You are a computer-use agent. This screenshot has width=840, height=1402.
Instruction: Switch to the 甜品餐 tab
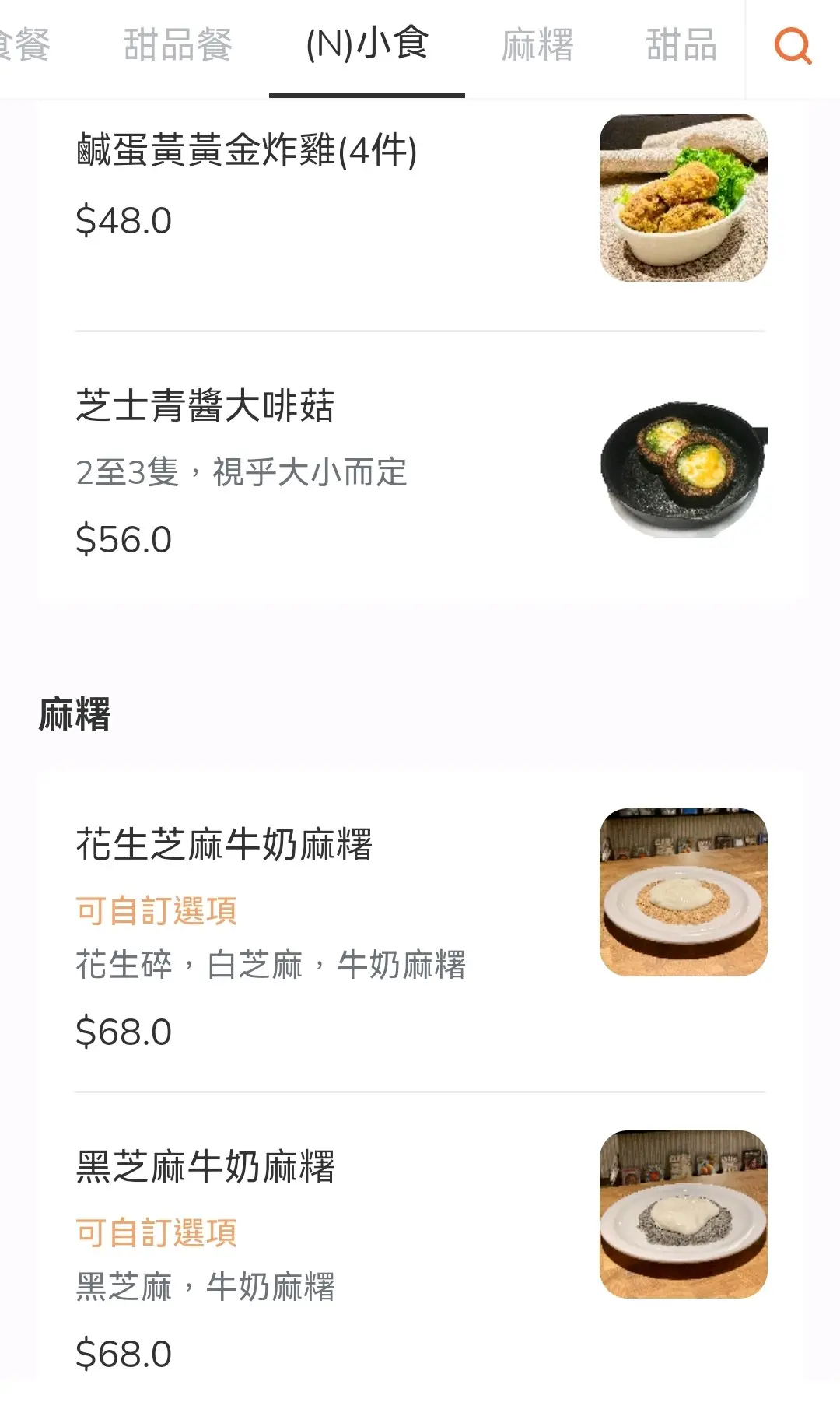(x=178, y=45)
